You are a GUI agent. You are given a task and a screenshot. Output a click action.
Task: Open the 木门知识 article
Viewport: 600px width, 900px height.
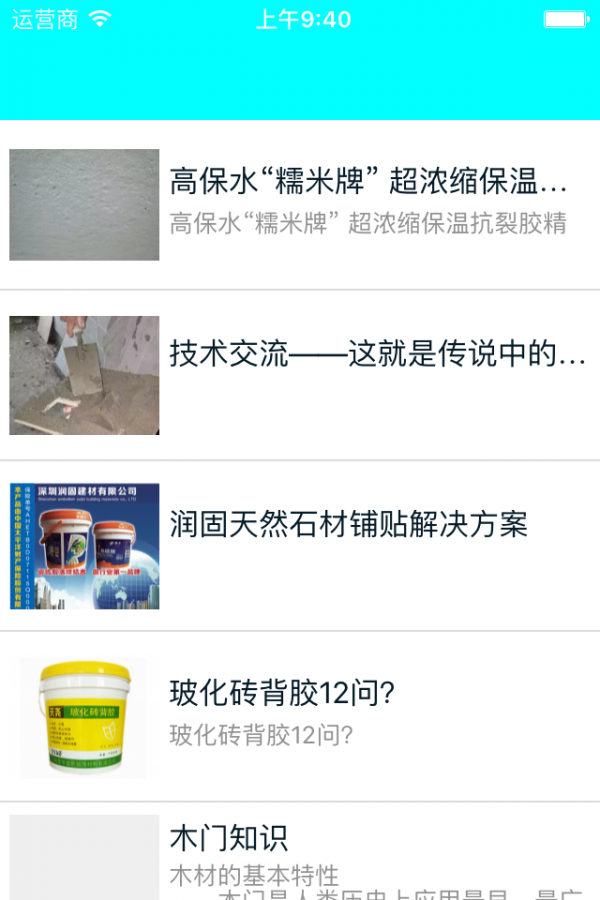coord(229,838)
